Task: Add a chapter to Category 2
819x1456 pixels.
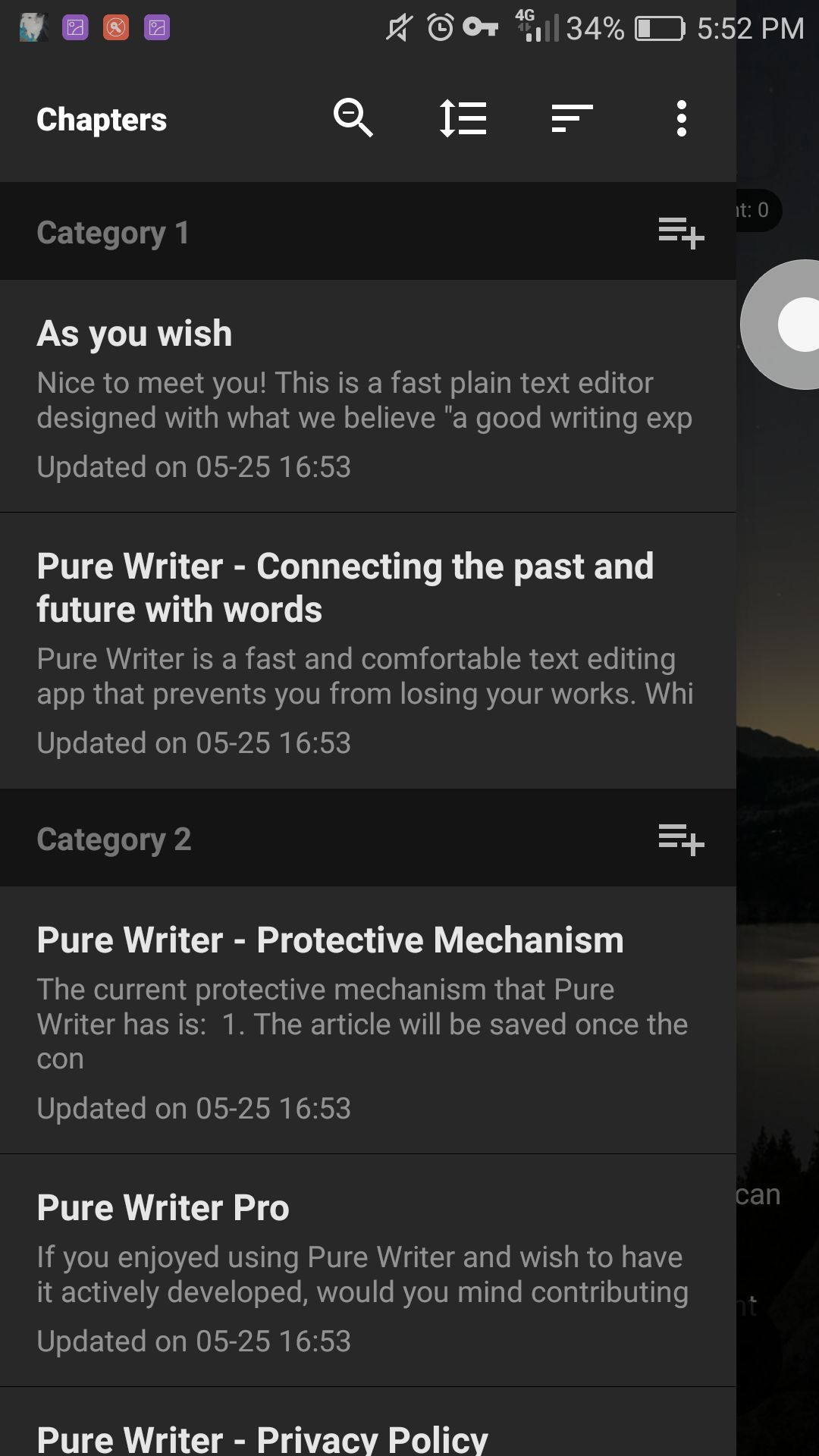Action: click(x=681, y=839)
